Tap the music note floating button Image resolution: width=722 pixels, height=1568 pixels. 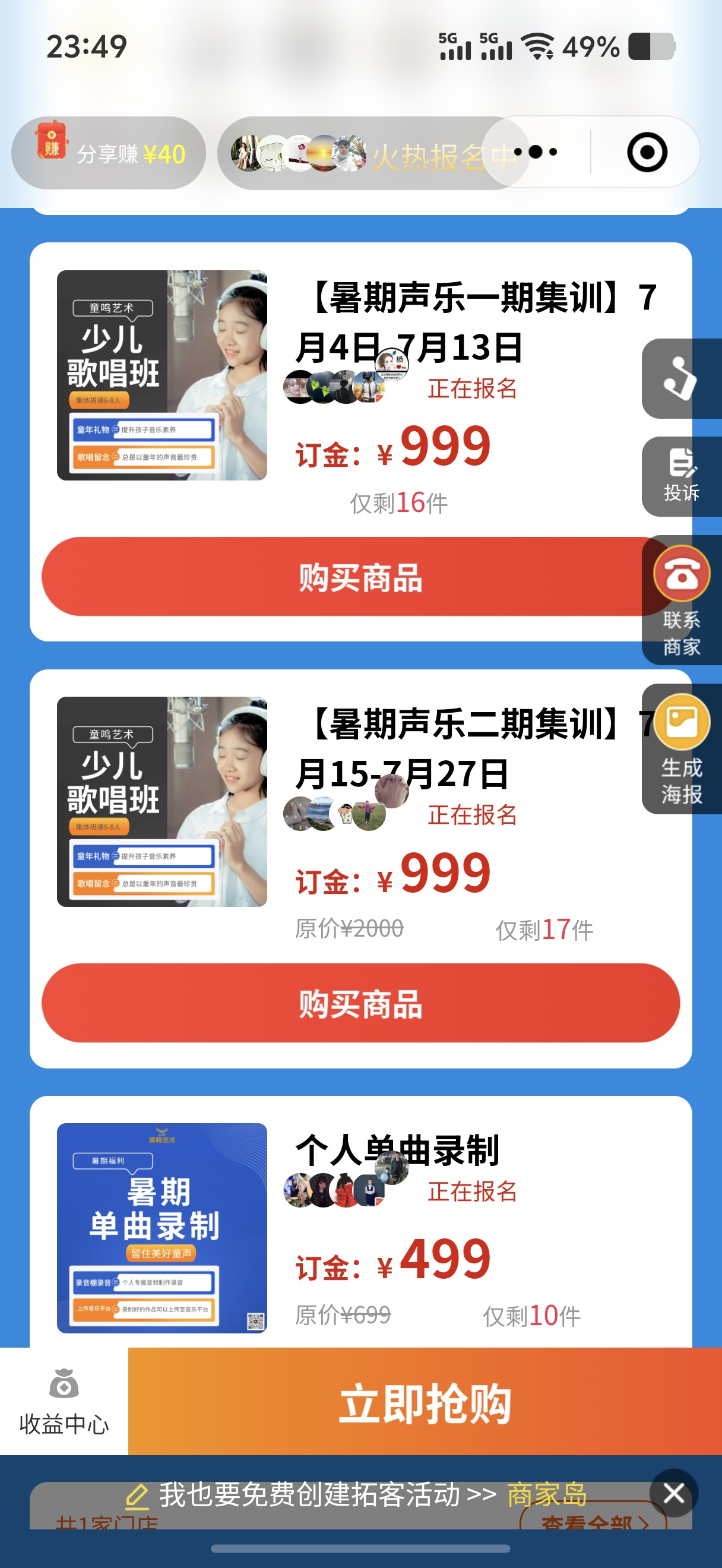click(681, 378)
